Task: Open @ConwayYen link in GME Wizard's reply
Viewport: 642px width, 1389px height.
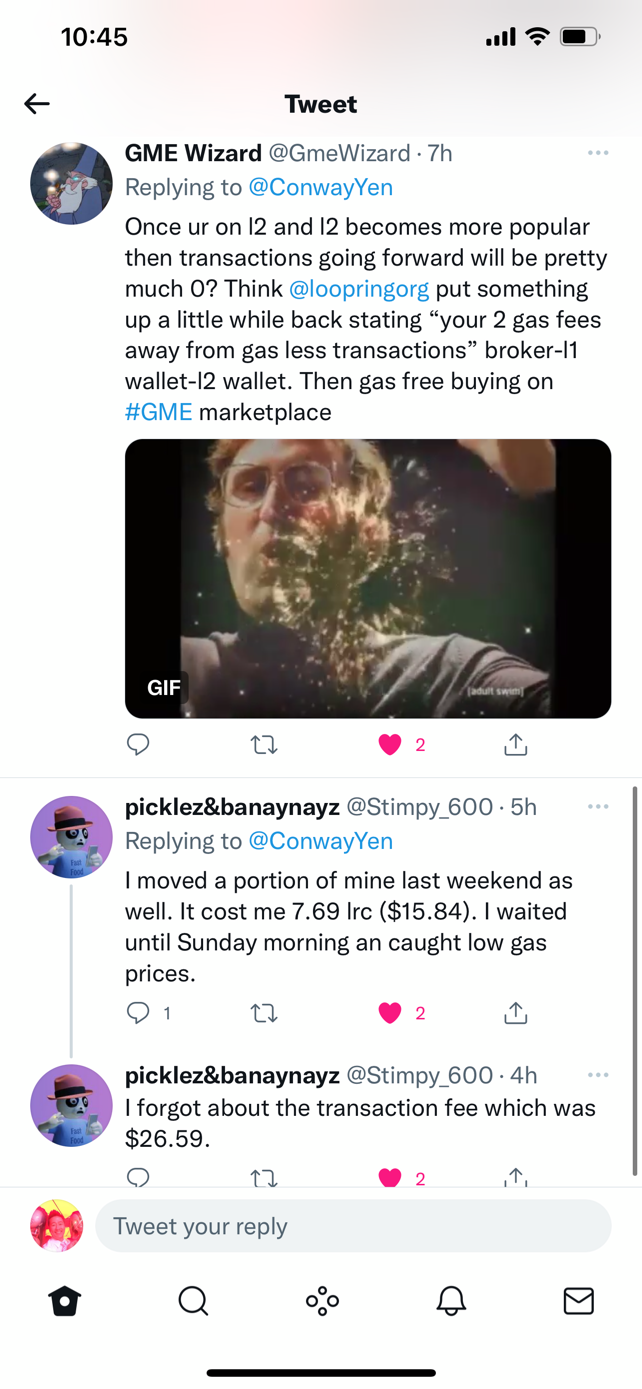Action: (x=320, y=187)
